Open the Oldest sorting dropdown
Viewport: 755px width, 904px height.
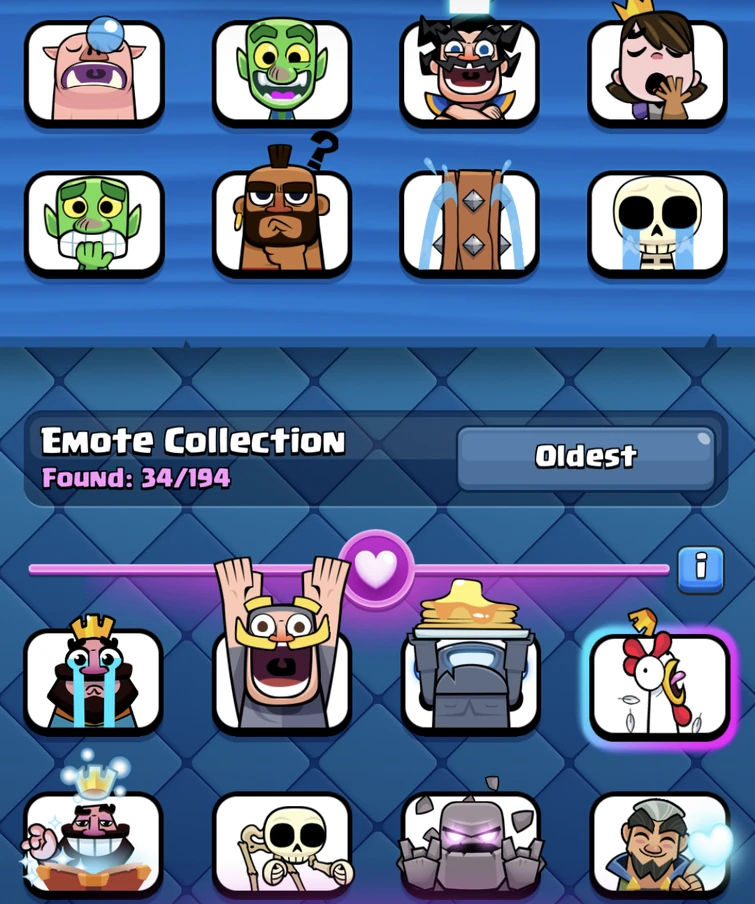(x=585, y=456)
